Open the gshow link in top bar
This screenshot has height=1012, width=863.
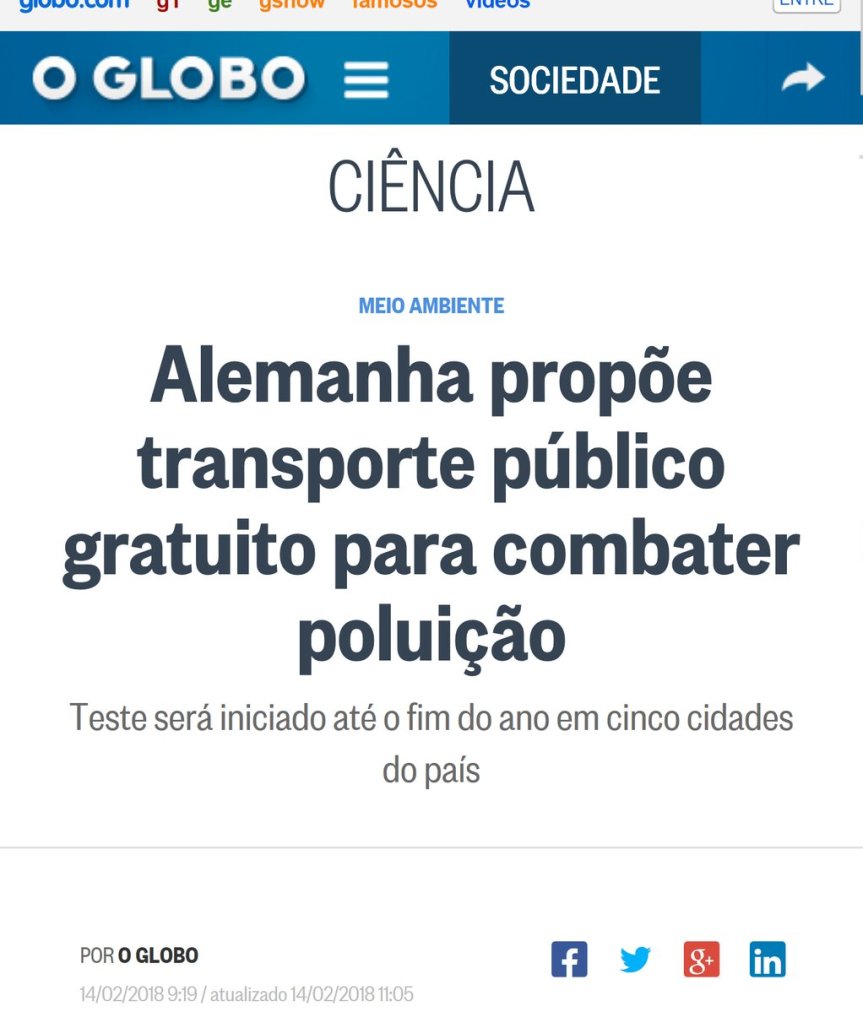coord(291,4)
